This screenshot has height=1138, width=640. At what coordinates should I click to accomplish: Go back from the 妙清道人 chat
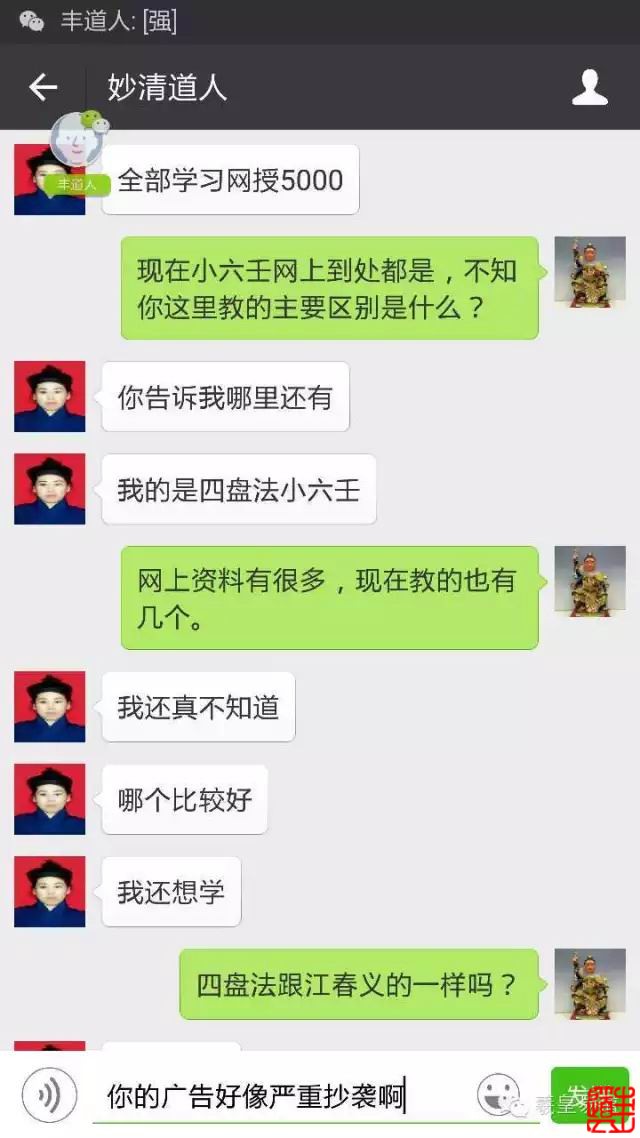click(x=43, y=88)
